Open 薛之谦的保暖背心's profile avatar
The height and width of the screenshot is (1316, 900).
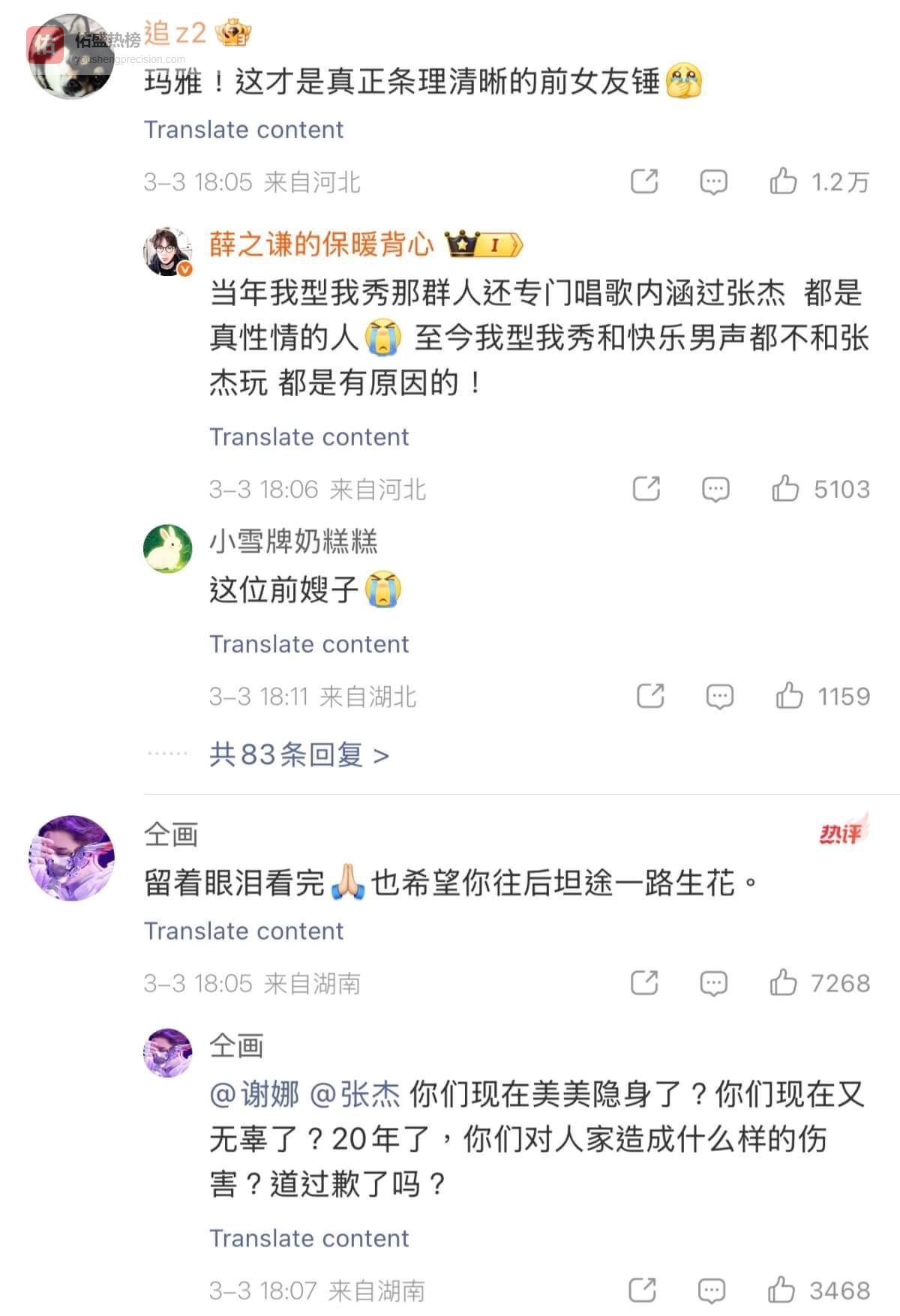(x=167, y=251)
